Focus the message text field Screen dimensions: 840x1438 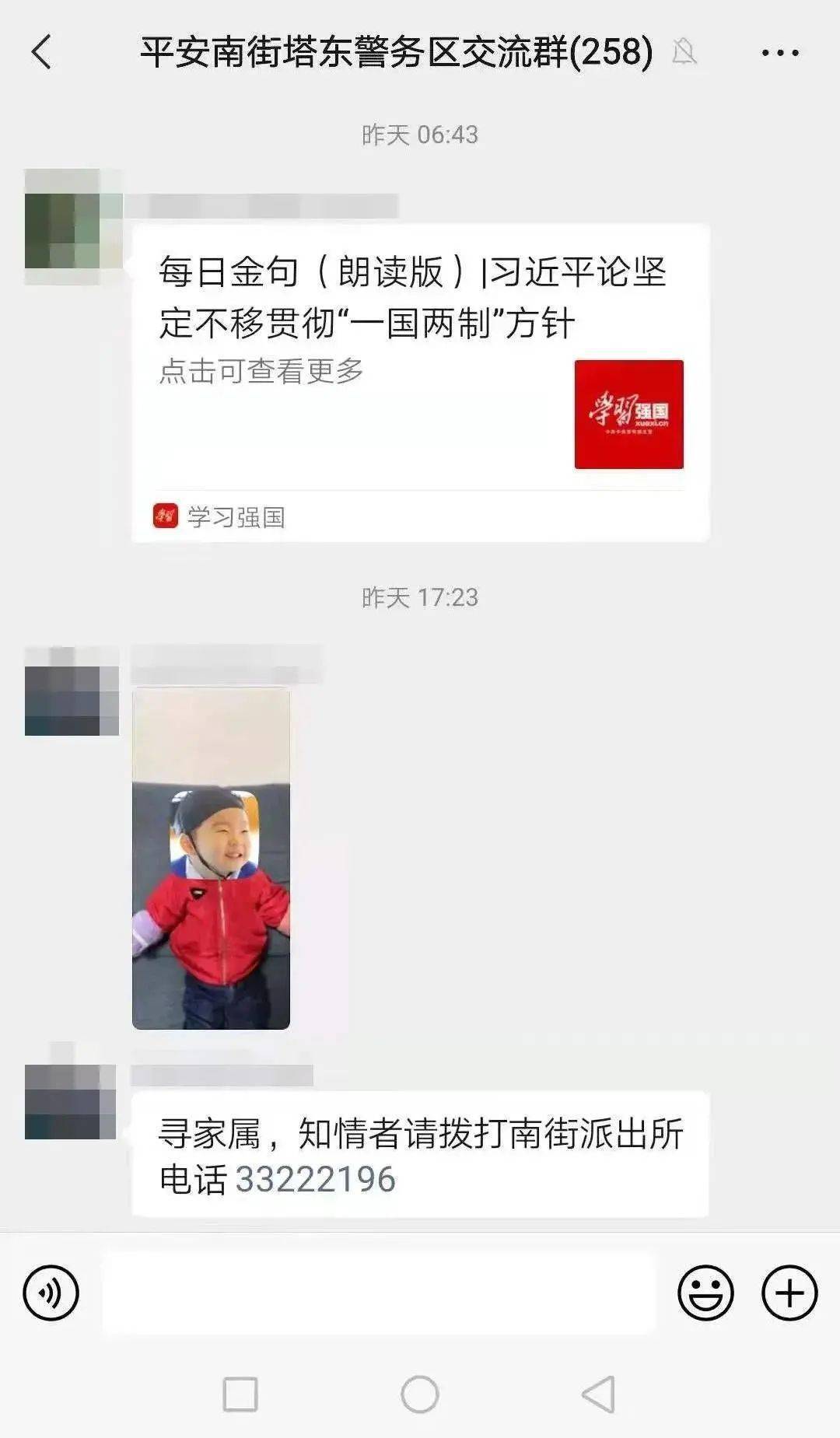pos(380,1293)
